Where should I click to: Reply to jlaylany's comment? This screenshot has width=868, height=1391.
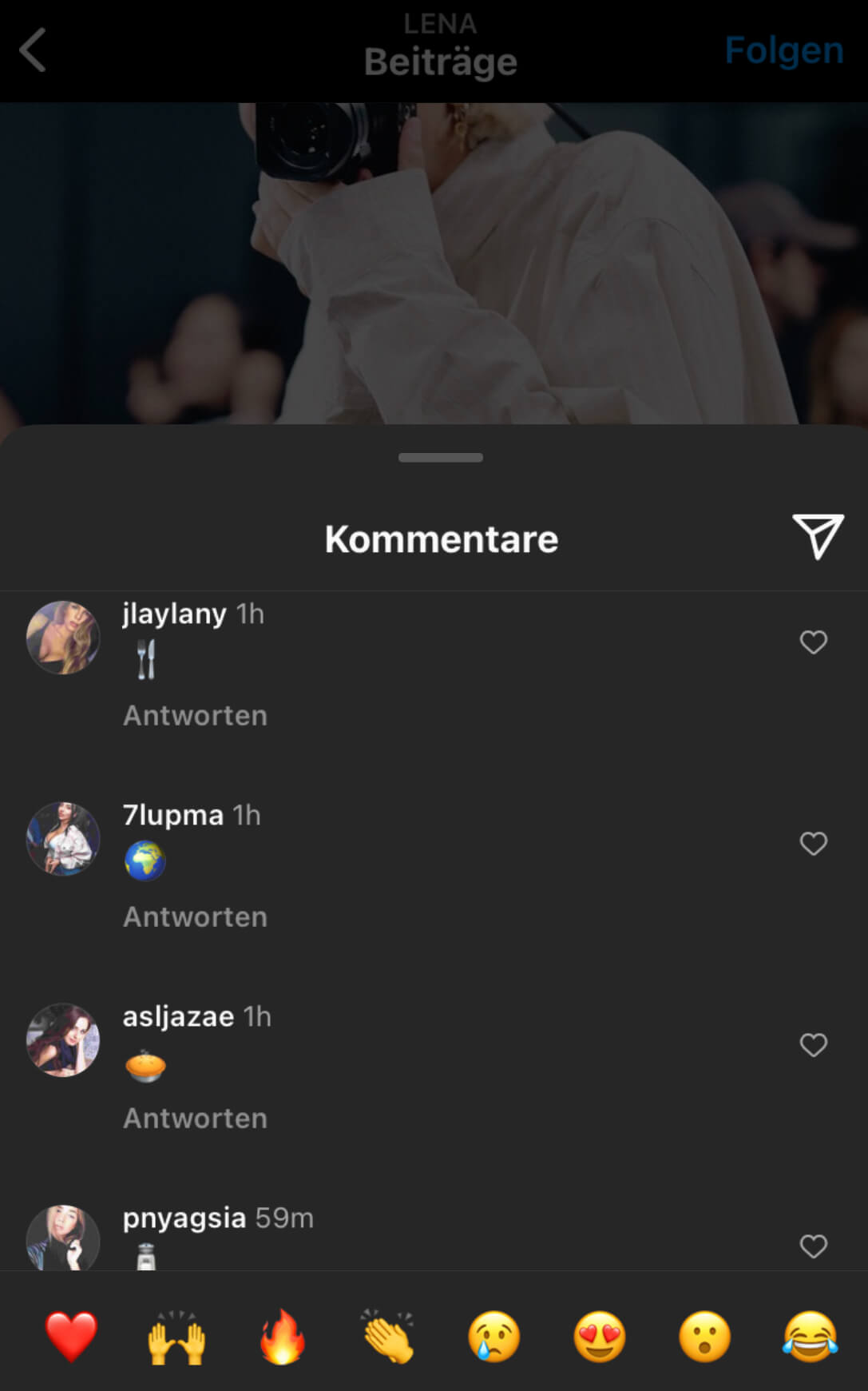click(195, 715)
